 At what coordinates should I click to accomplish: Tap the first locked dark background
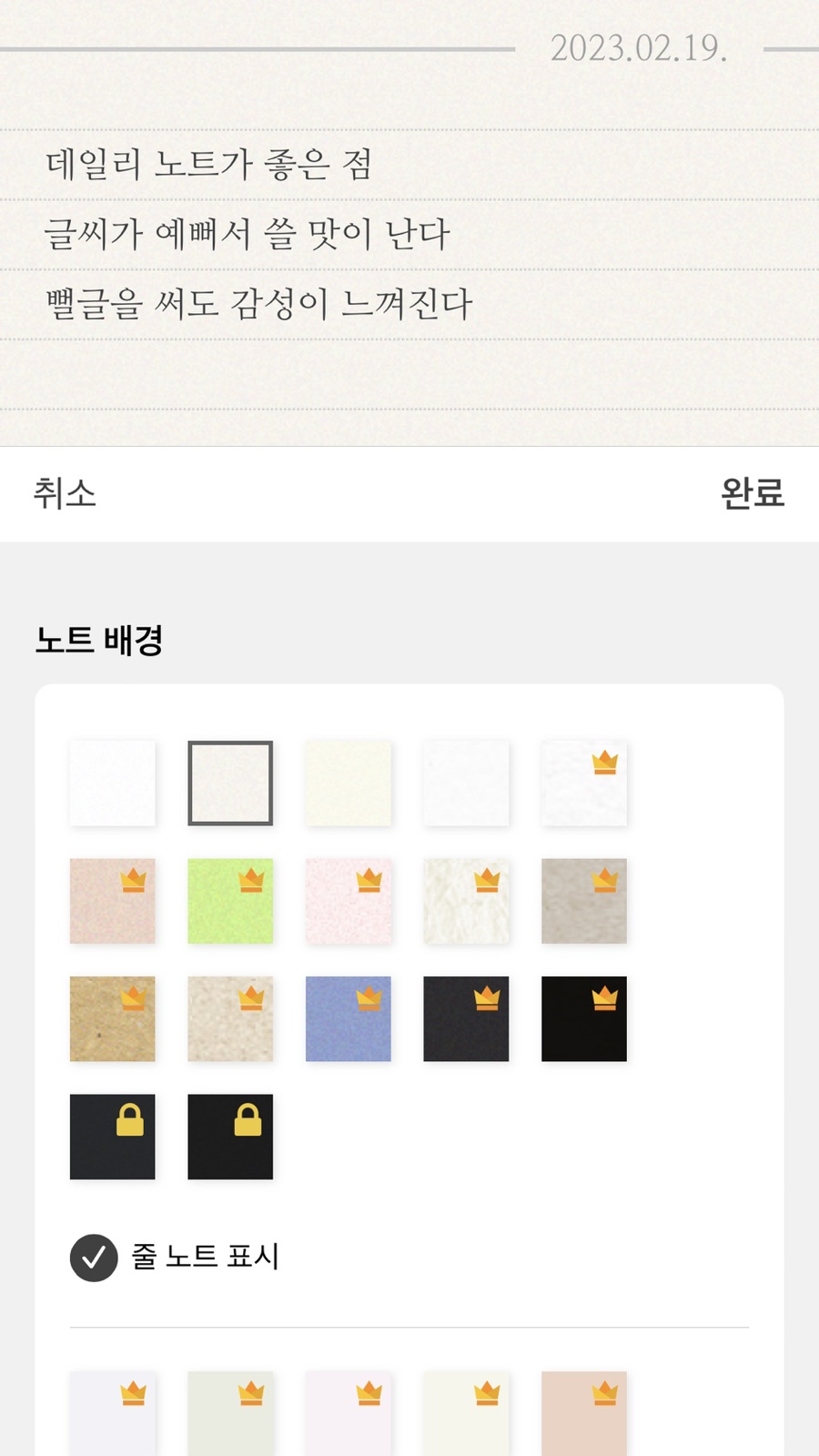[x=113, y=1137]
